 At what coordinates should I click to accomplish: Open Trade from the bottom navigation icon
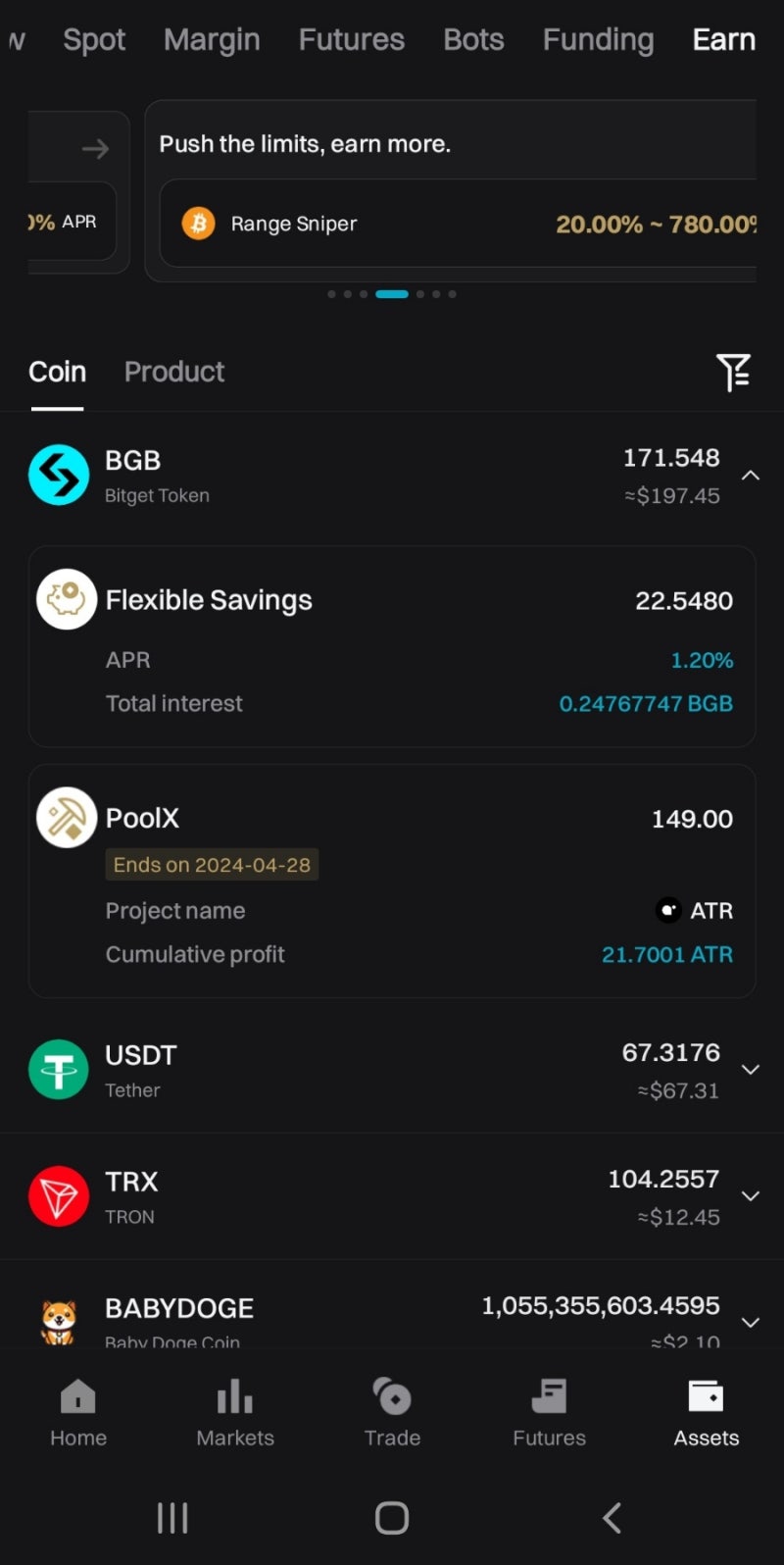tap(392, 1410)
